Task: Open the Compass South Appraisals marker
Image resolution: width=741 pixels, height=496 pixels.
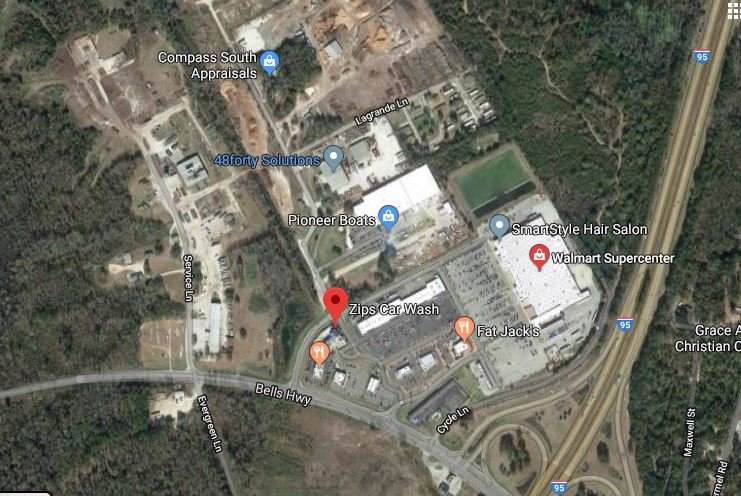Action: click(269, 65)
